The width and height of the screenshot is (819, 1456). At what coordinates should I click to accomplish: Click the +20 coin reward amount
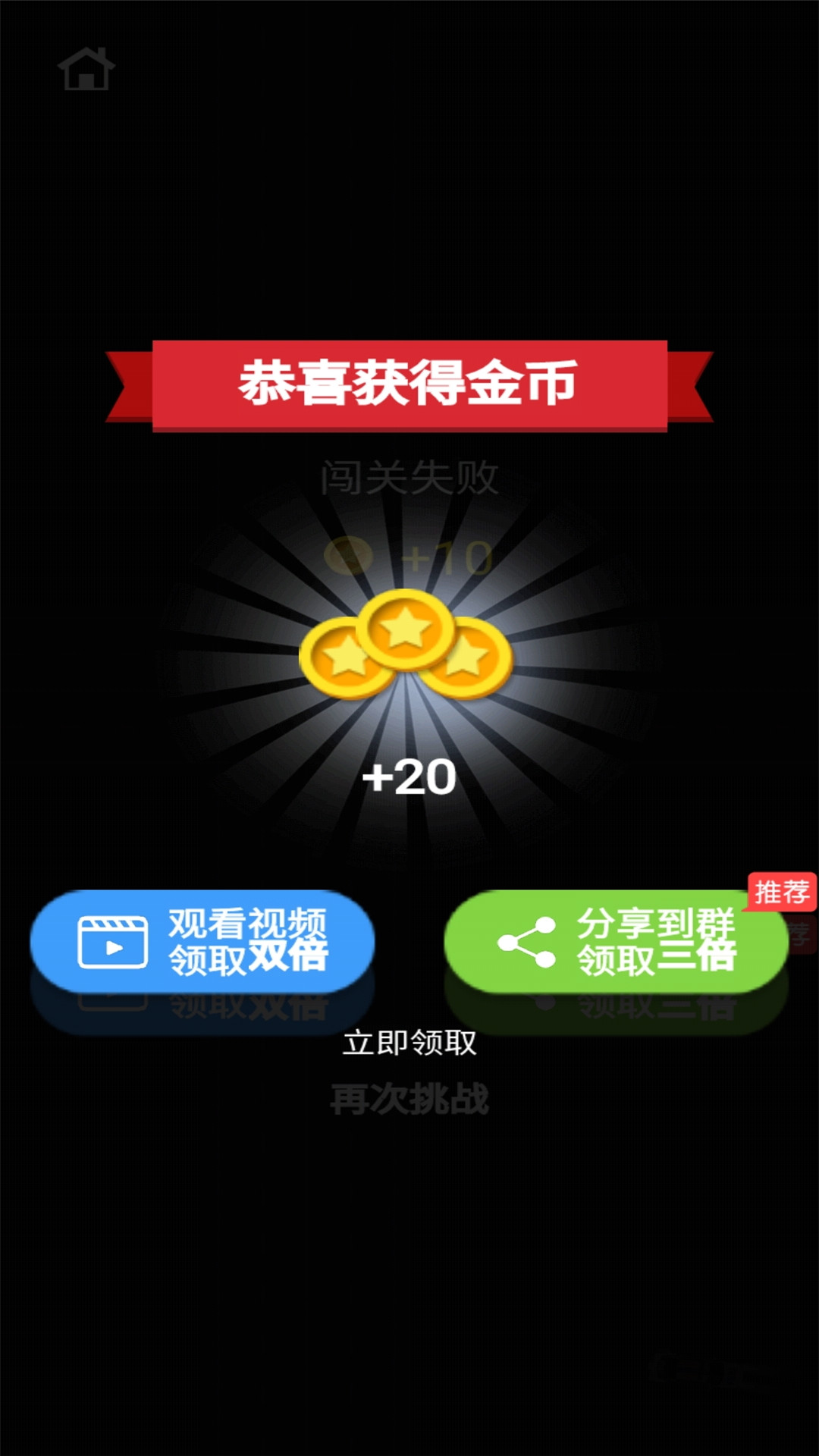409,777
